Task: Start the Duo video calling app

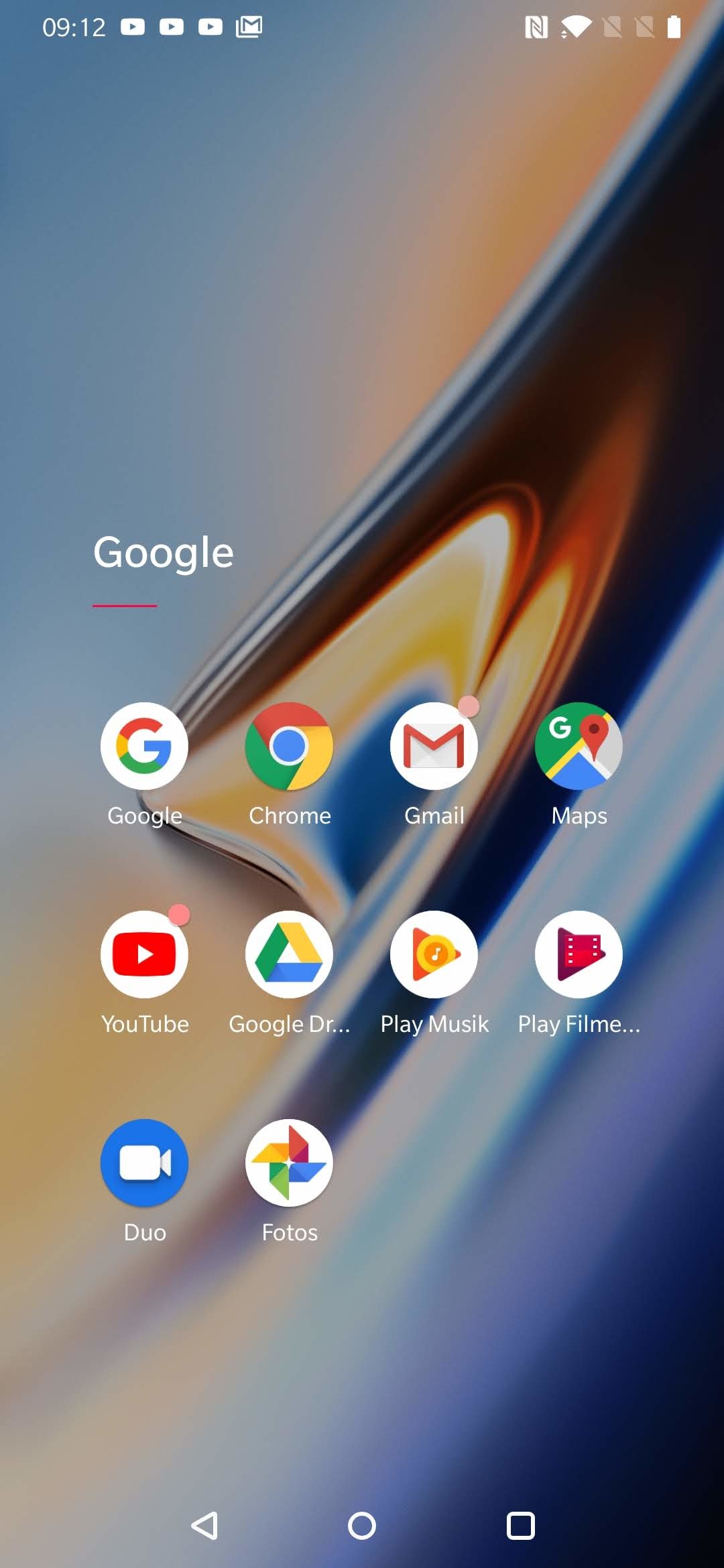Action: pyautogui.click(x=144, y=1163)
